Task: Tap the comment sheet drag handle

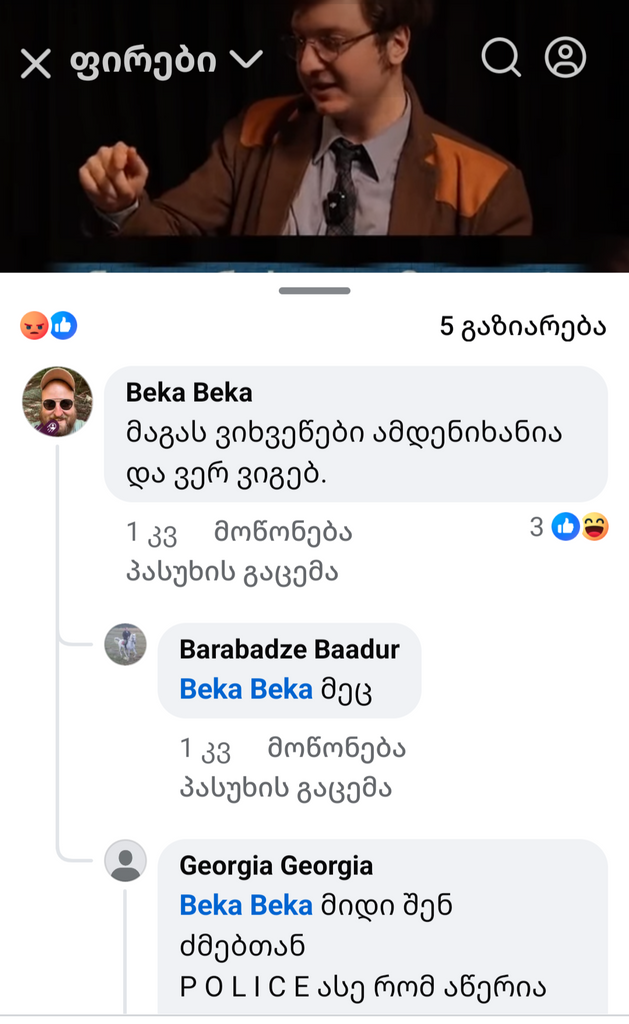Action: [315, 291]
